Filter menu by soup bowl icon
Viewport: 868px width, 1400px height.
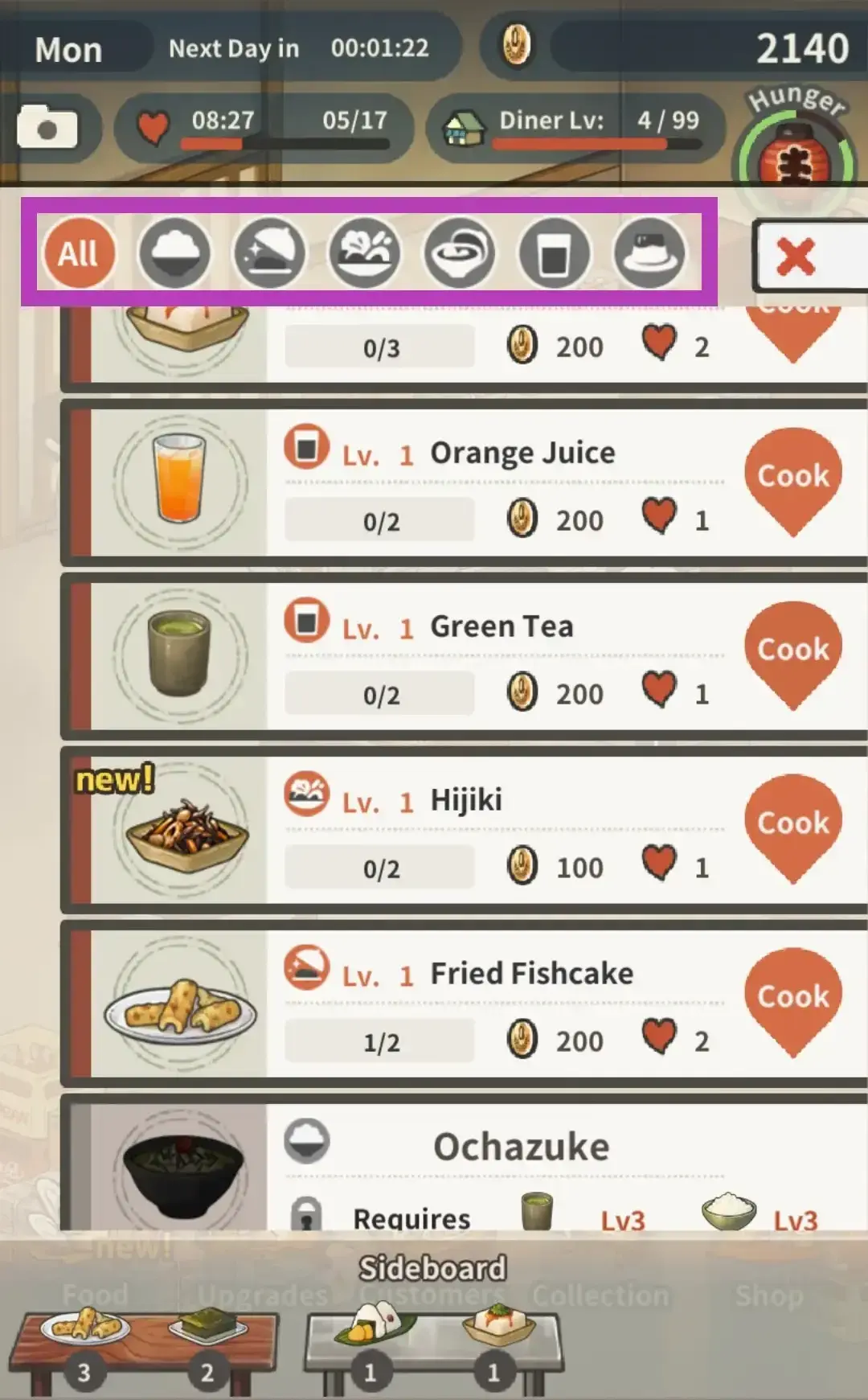pos(460,253)
